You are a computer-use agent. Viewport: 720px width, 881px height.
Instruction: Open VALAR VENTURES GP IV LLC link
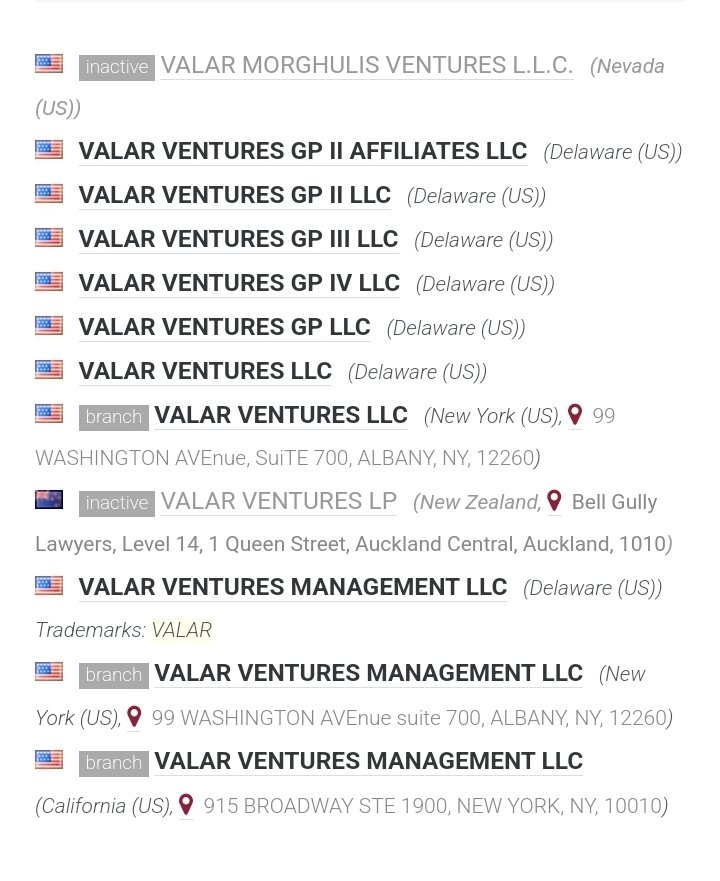(x=239, y=283)
